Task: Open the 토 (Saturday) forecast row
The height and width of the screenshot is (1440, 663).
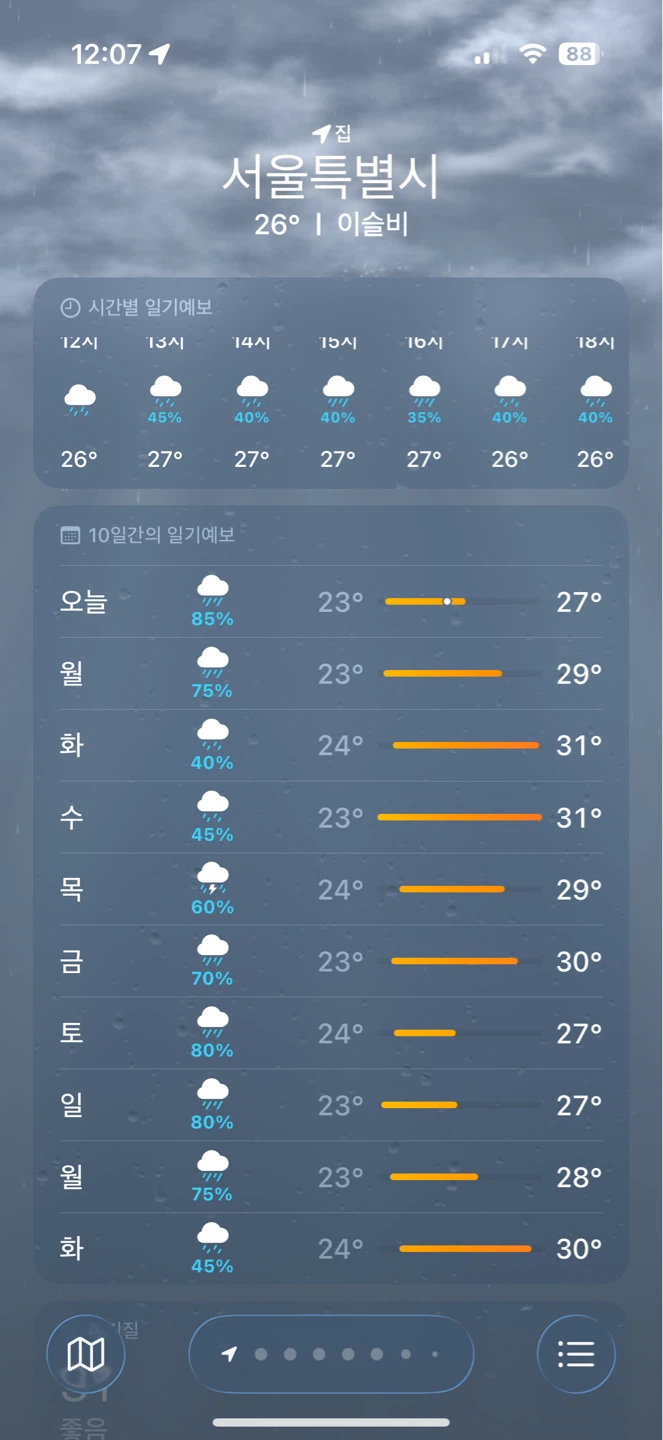Action: (331, 1034)
